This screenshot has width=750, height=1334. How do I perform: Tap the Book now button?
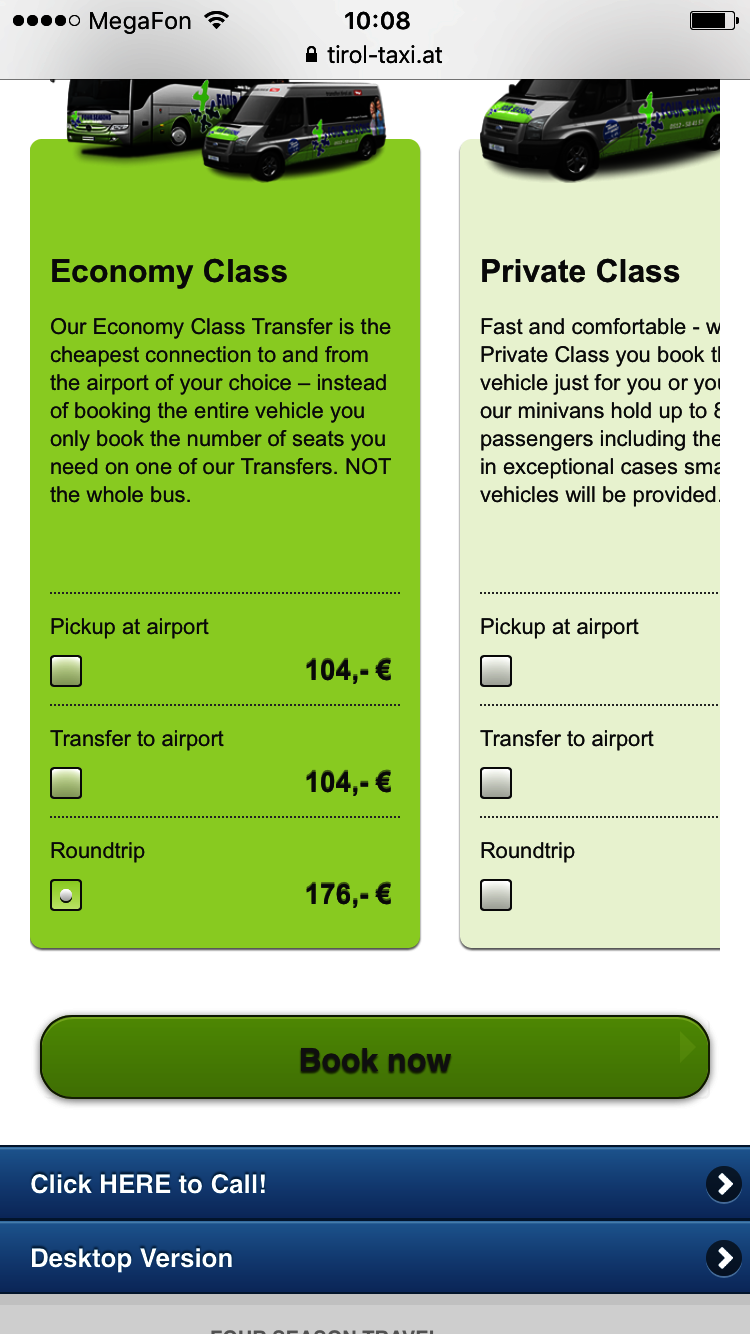[x=375, y=1058]
